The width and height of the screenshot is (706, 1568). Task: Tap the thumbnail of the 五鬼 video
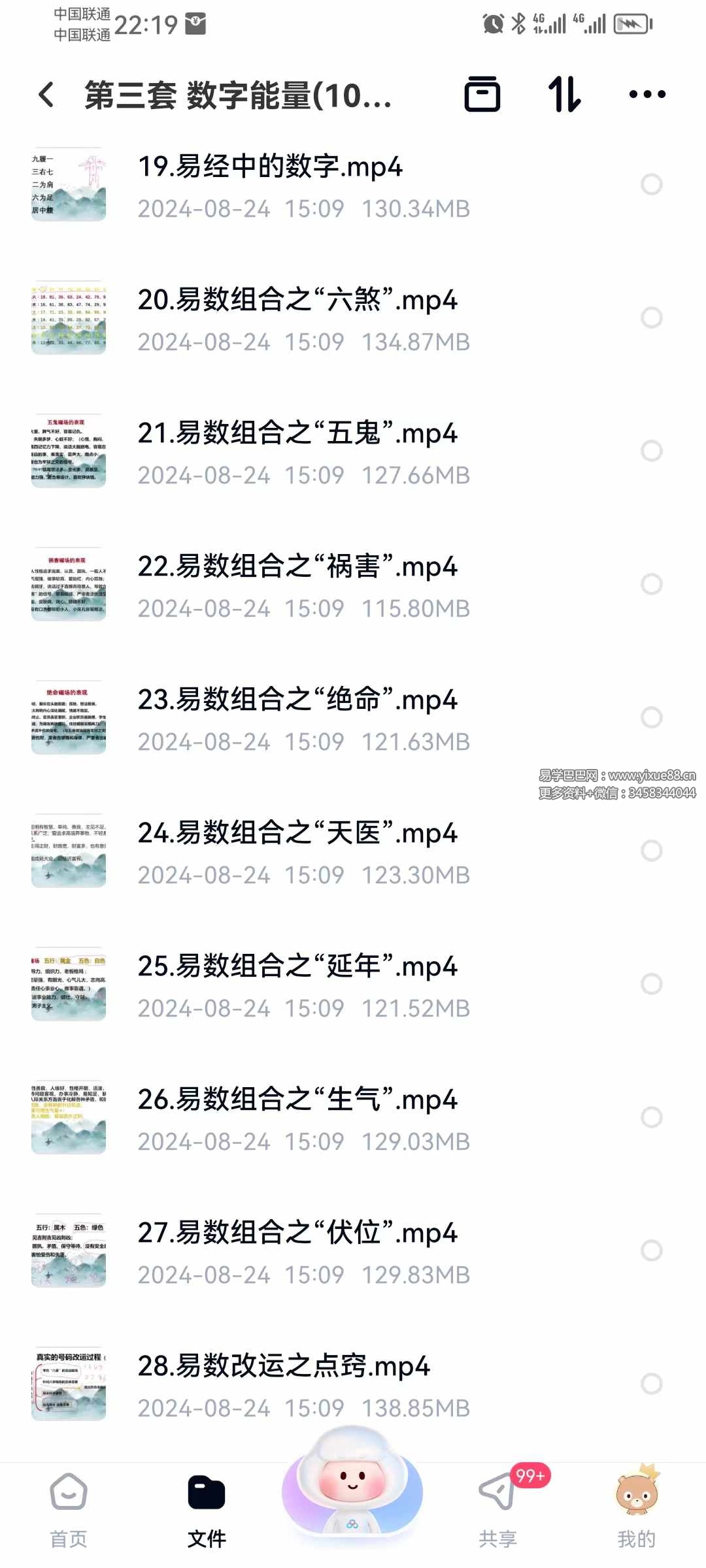[x=69, y=451]
